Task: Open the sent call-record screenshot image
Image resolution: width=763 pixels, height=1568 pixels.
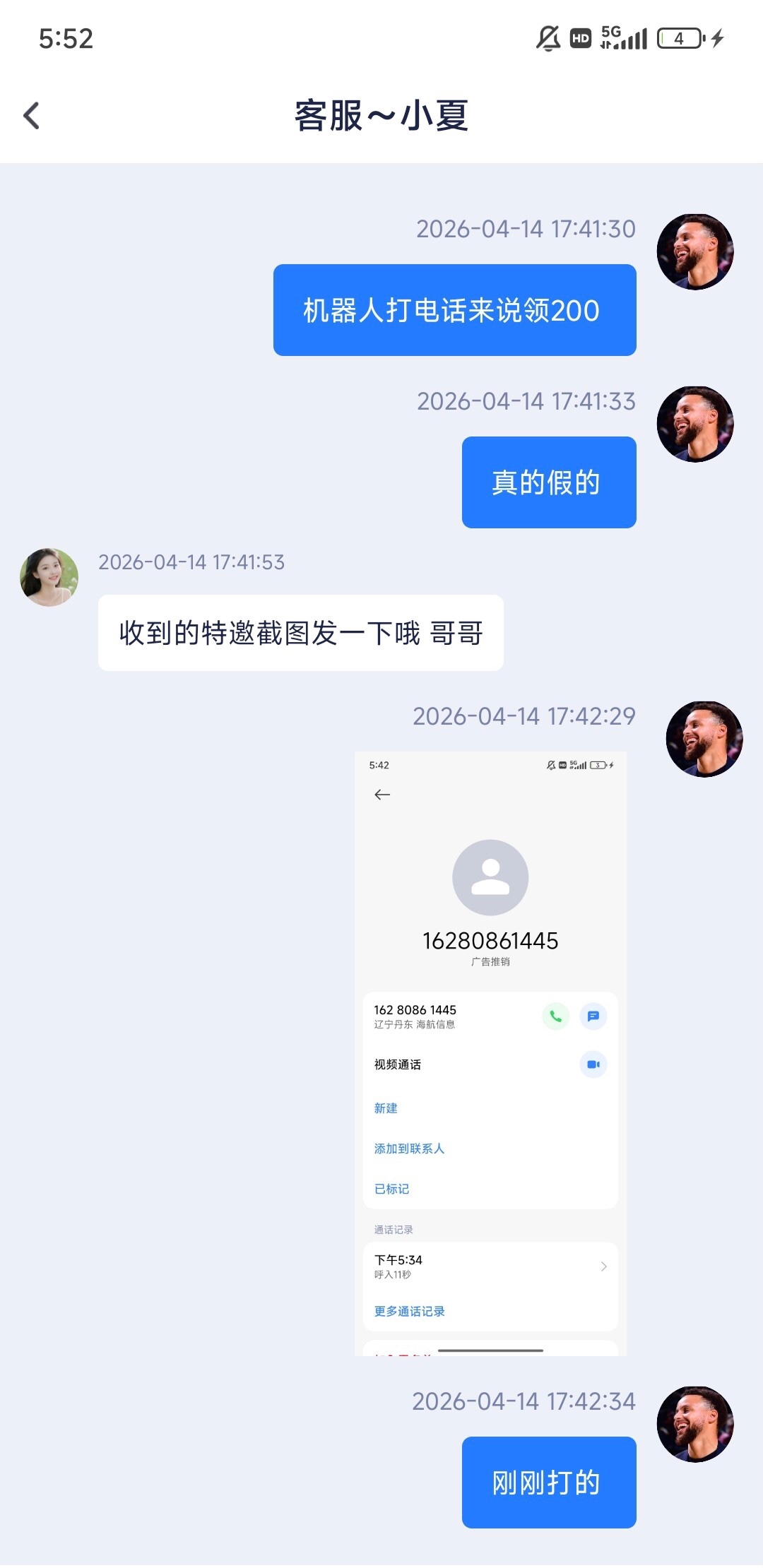Action: [x=490, y=1052]
